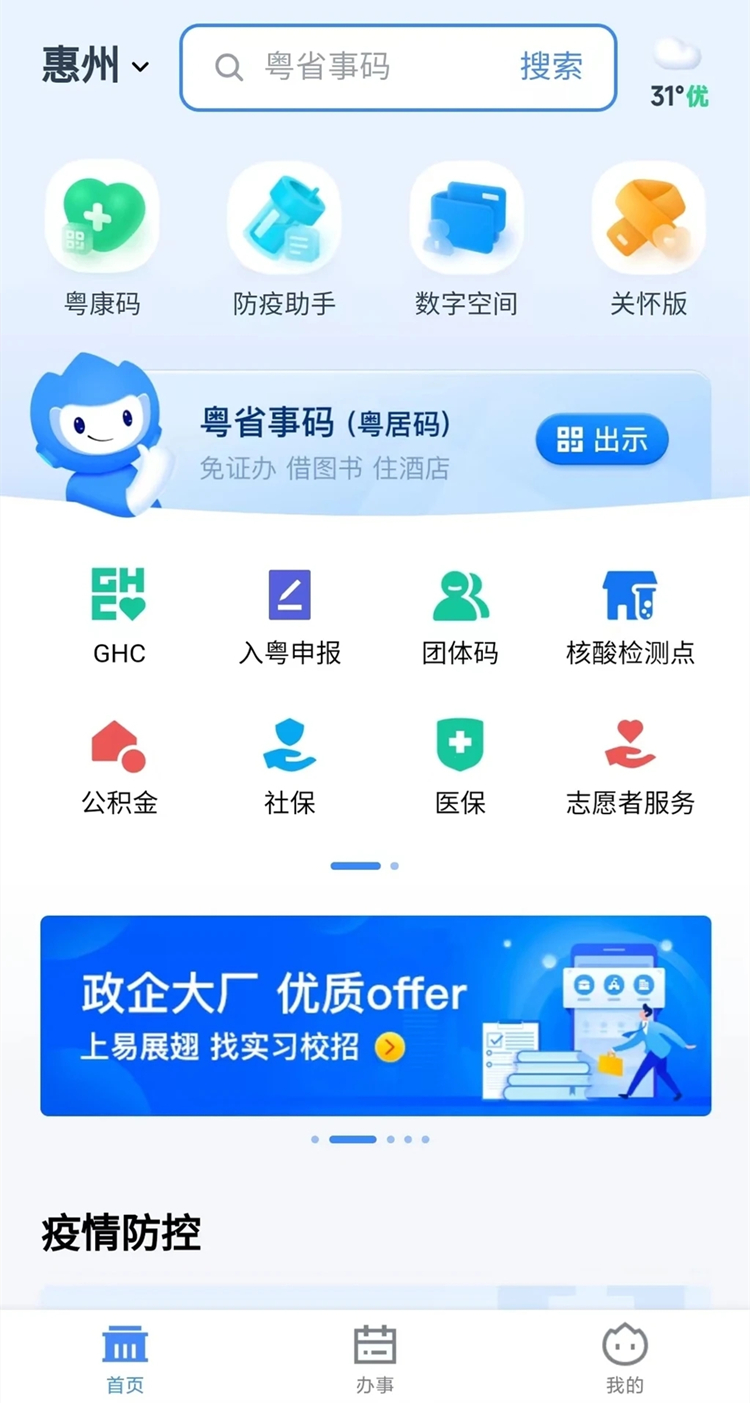750x1403 pixels.
Task: Open the 政企大厂 优质offer banner
Action: click(x=375, y=1015)
